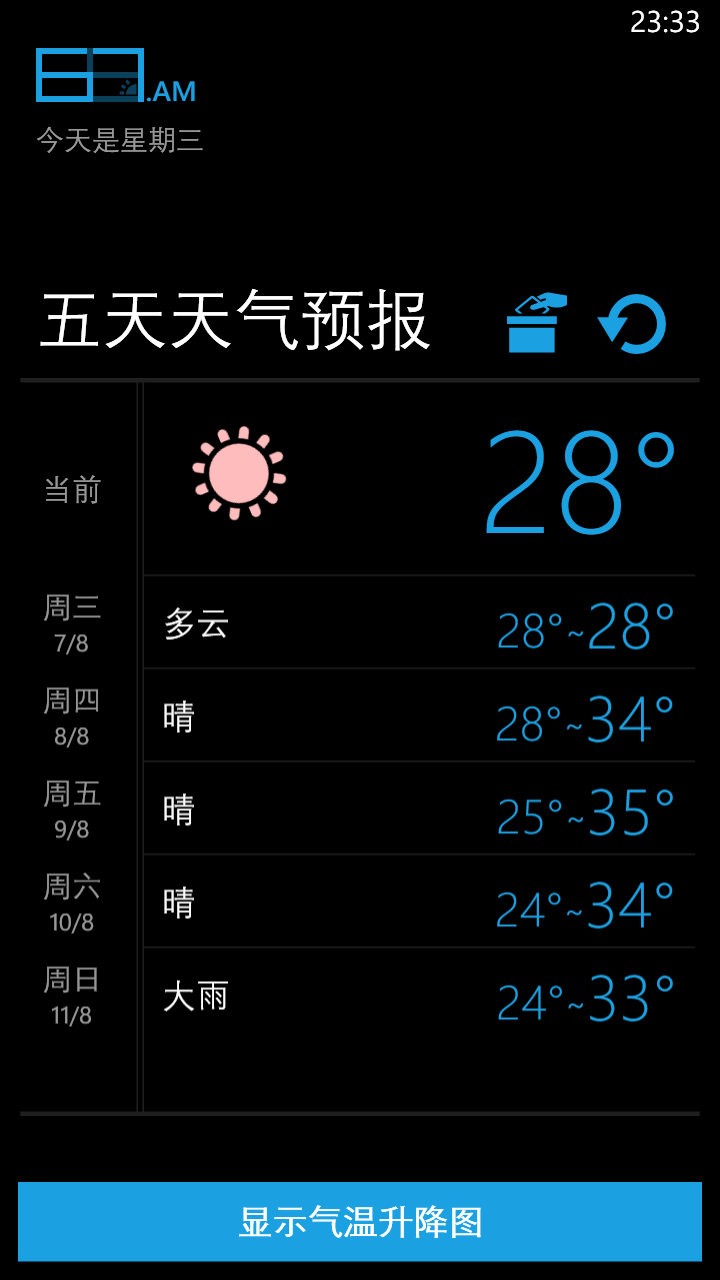
Task: Open Saturday 10/8 晴 forecast row
Action: click(x=418, y=902)
